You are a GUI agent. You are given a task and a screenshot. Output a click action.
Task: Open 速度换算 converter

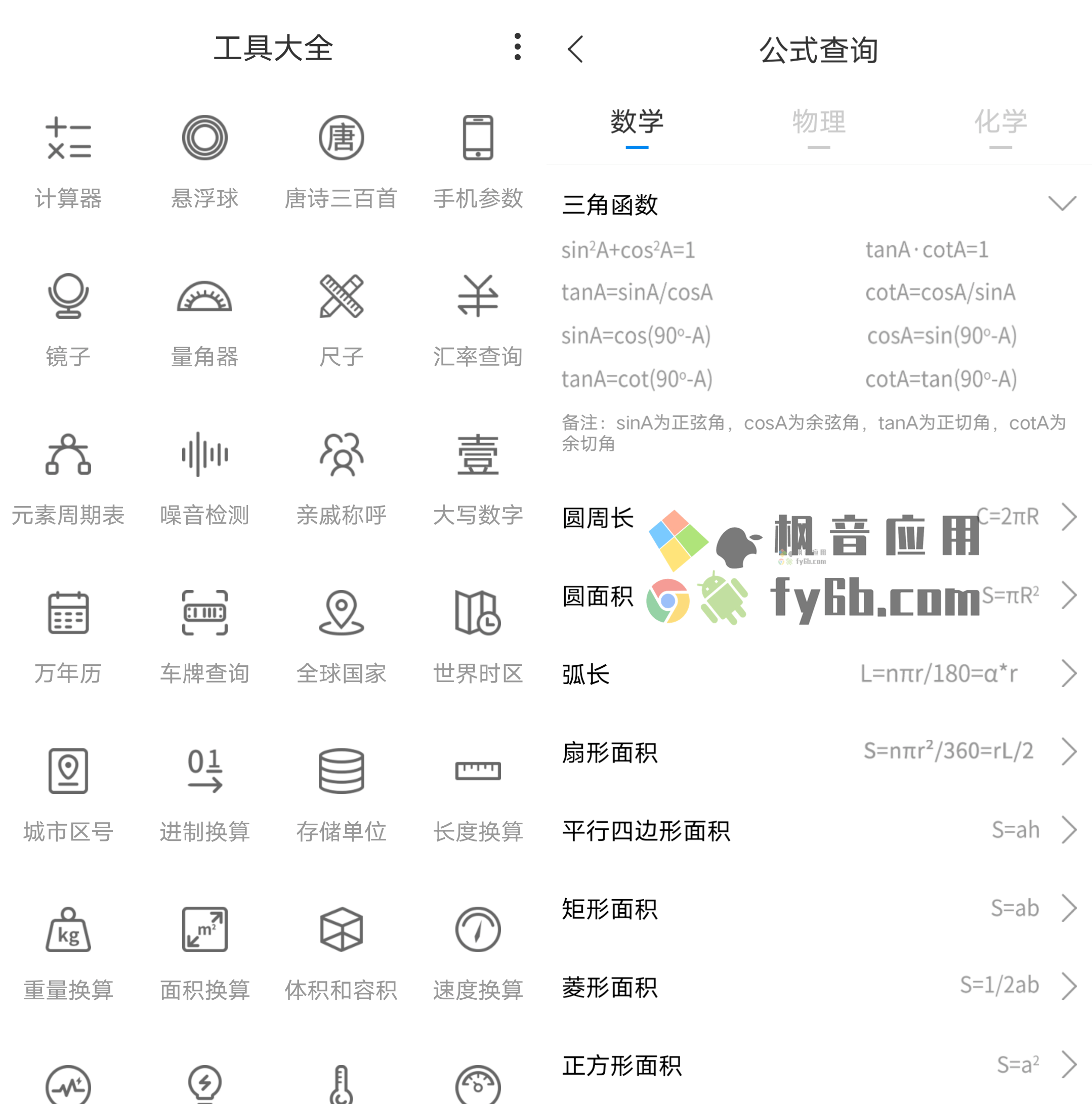(x=478, y=952)
